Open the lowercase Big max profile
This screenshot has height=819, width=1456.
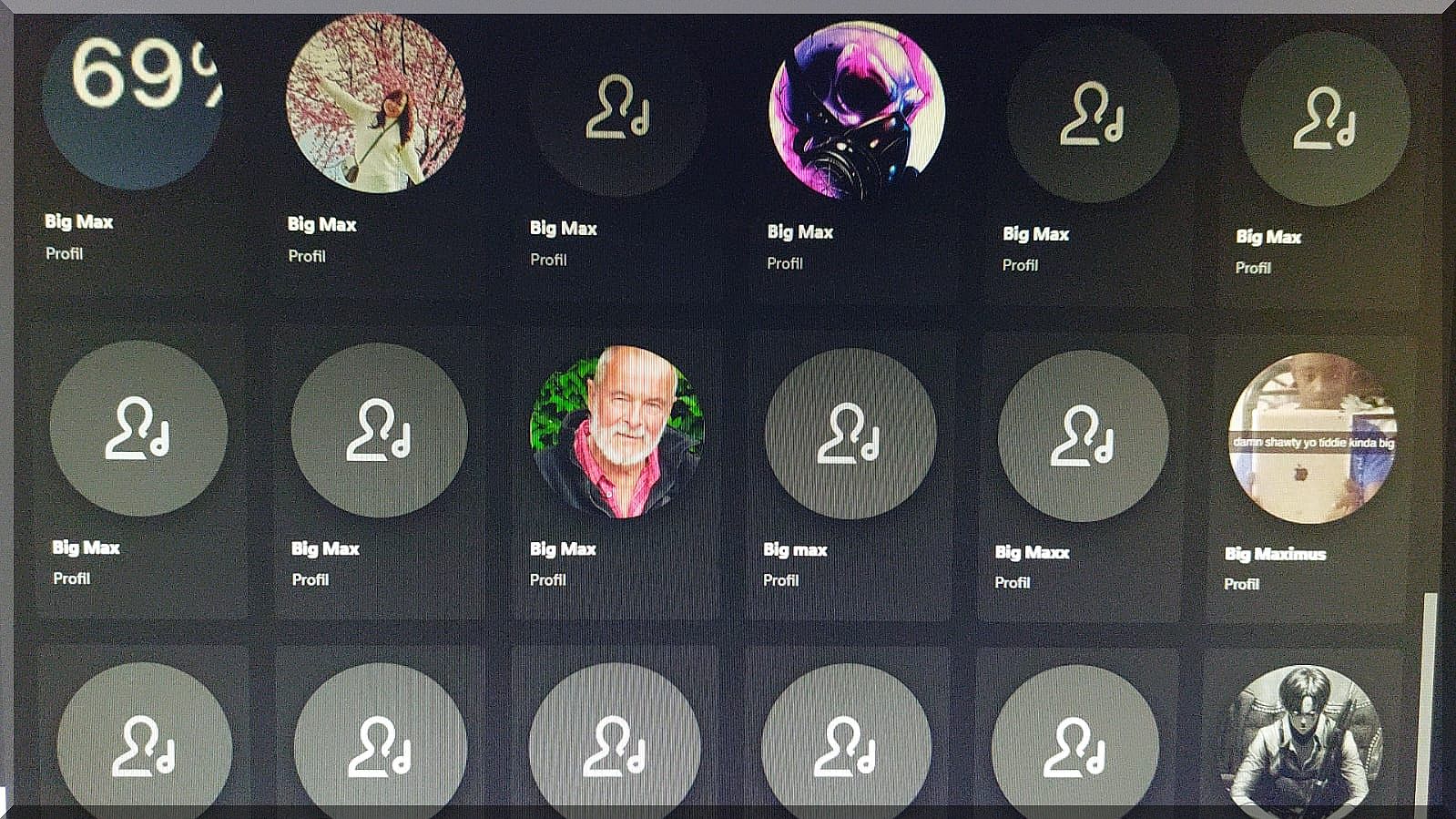[850, 435]
